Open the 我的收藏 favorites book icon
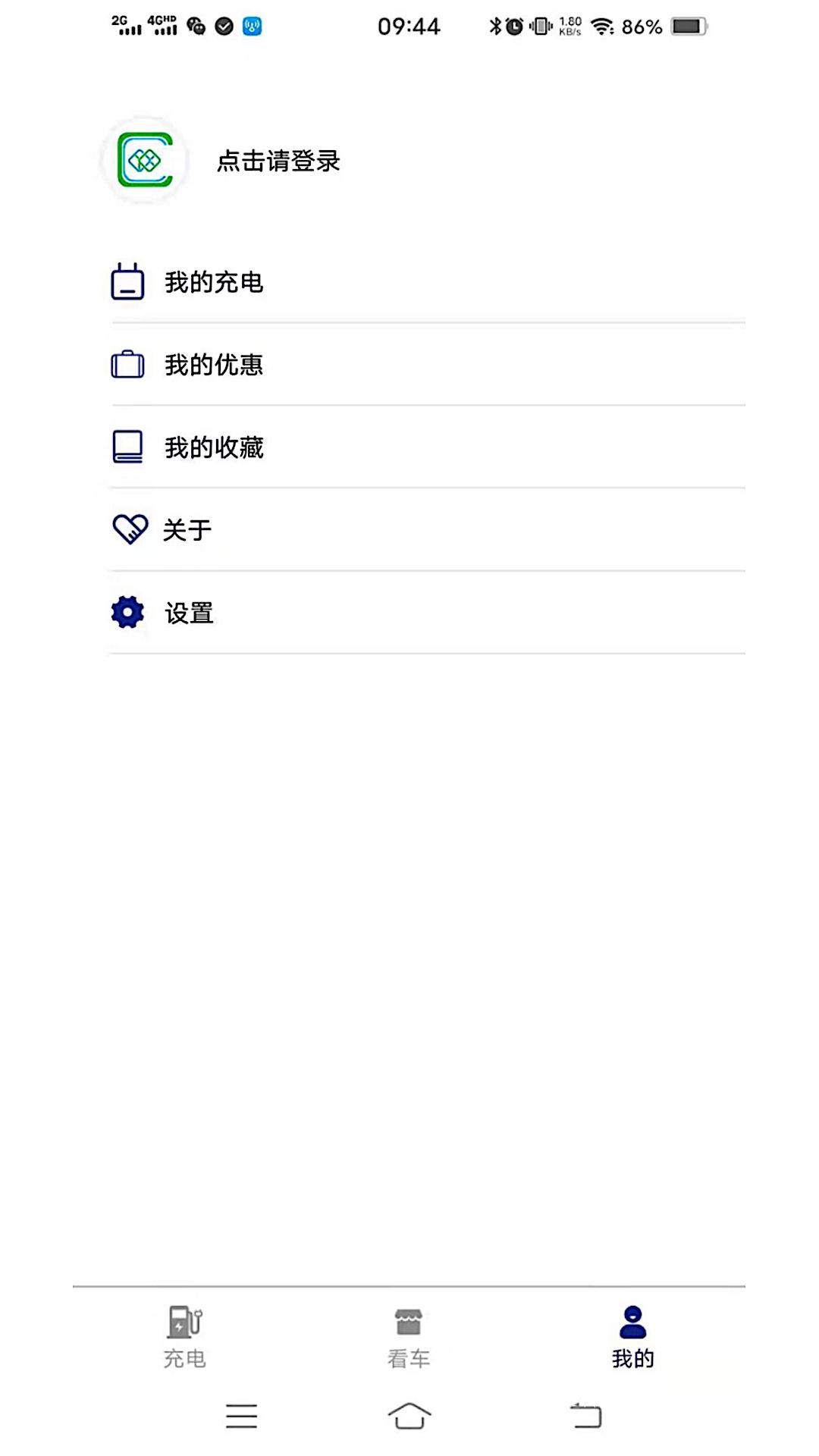The width and height of the screenshot is (819, 1456). click(x=127, y=447)
